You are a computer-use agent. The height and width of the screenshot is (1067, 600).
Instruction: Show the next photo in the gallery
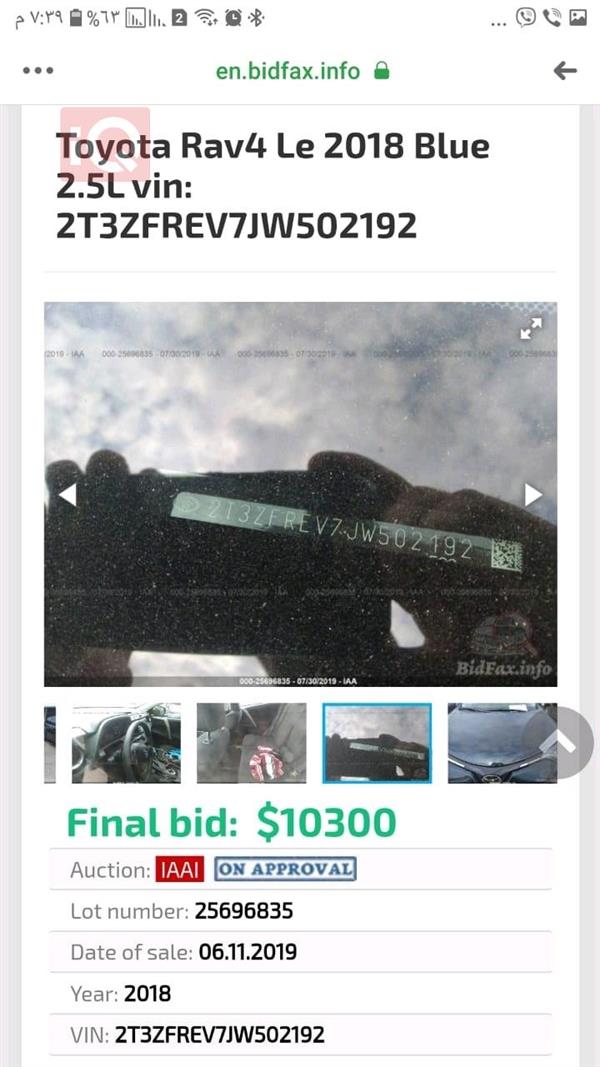click(534, 495)
